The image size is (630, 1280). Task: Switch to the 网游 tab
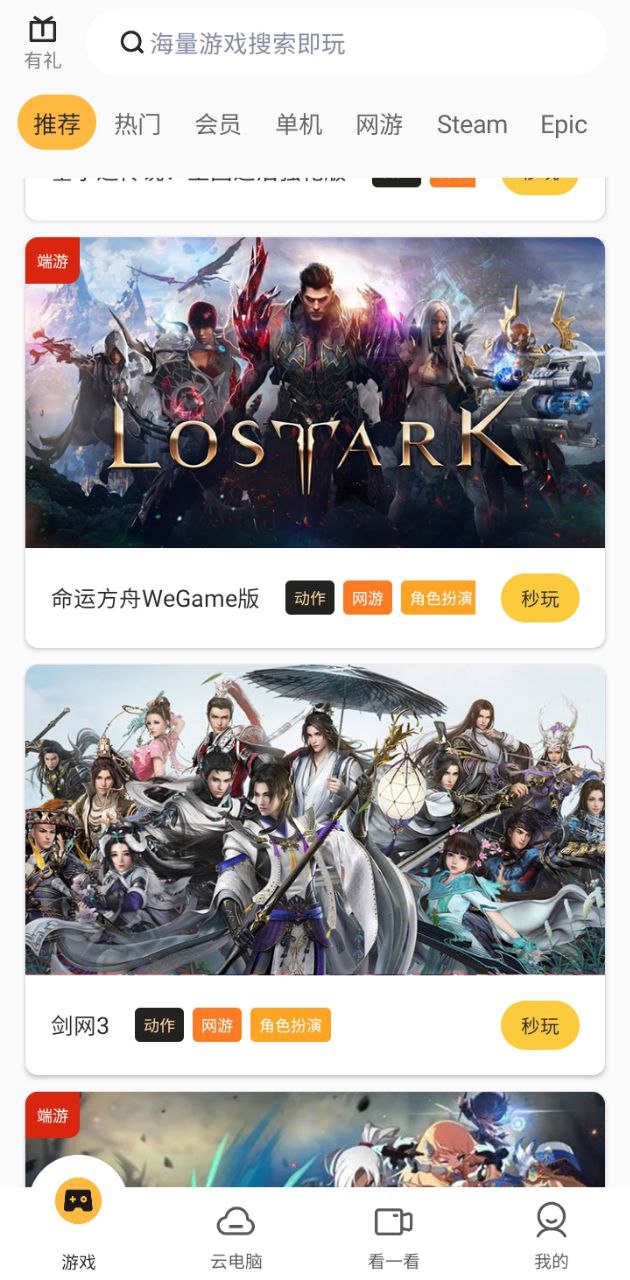[379, 124]
